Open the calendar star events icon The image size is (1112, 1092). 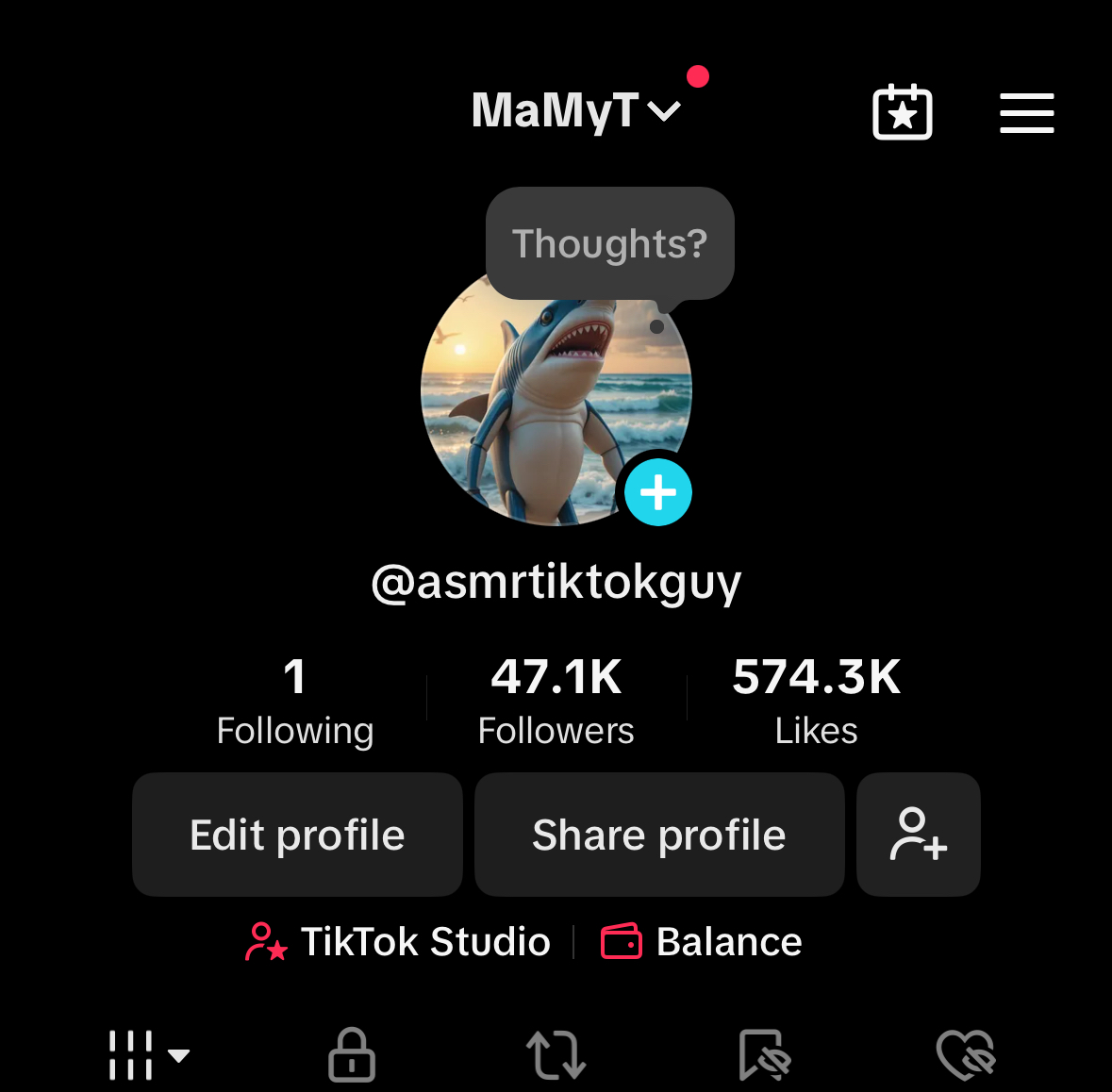pos(902,113)
